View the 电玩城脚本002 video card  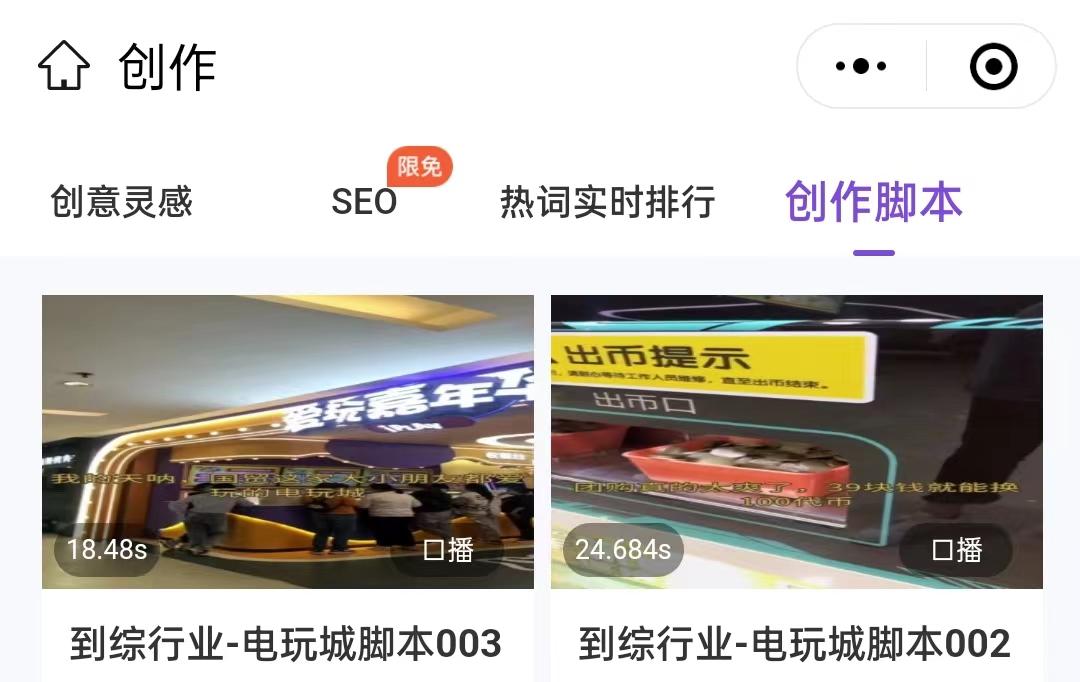pyautogui.click(x=795, y=643)
